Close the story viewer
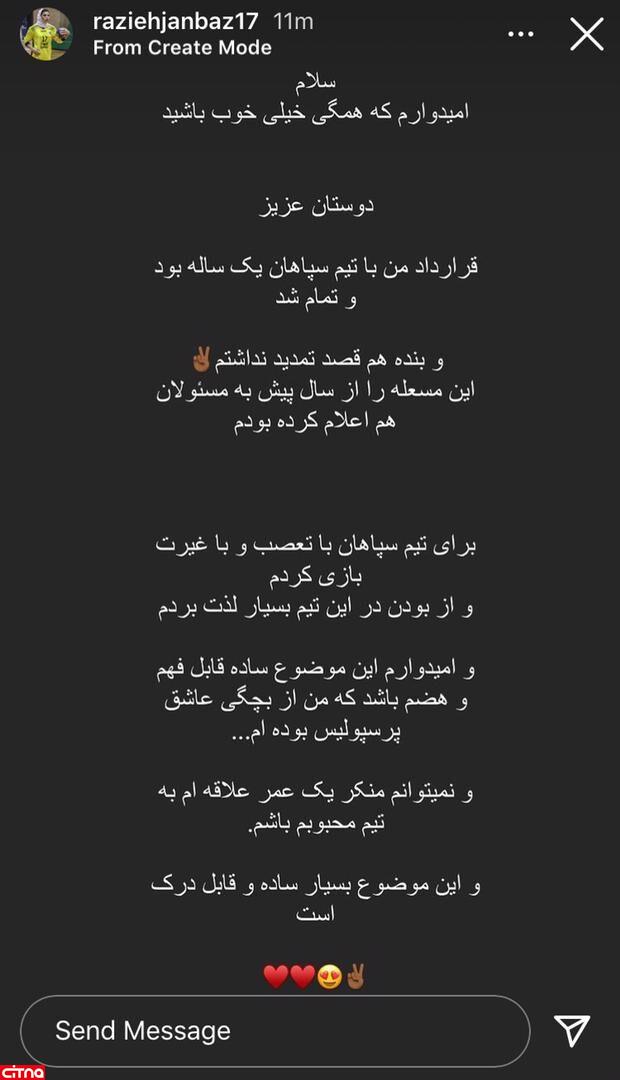Viewport: 620px width, 1080px height. [x=586, y=34]
